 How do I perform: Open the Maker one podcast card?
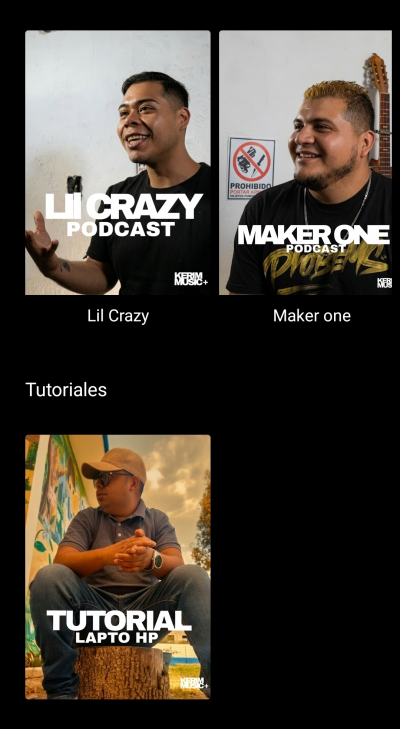click(x=306, y=163)
